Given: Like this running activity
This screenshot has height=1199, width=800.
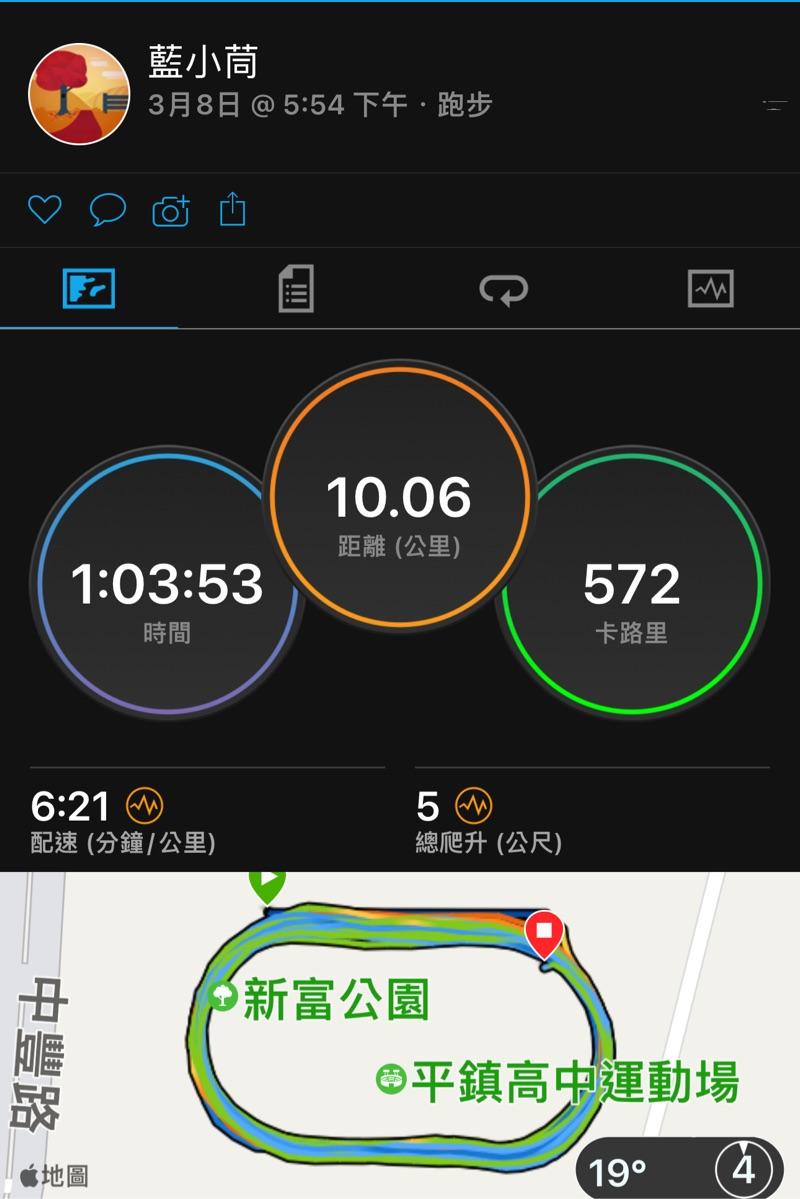Looking at the screenshot, I should (x=44, y=210).
